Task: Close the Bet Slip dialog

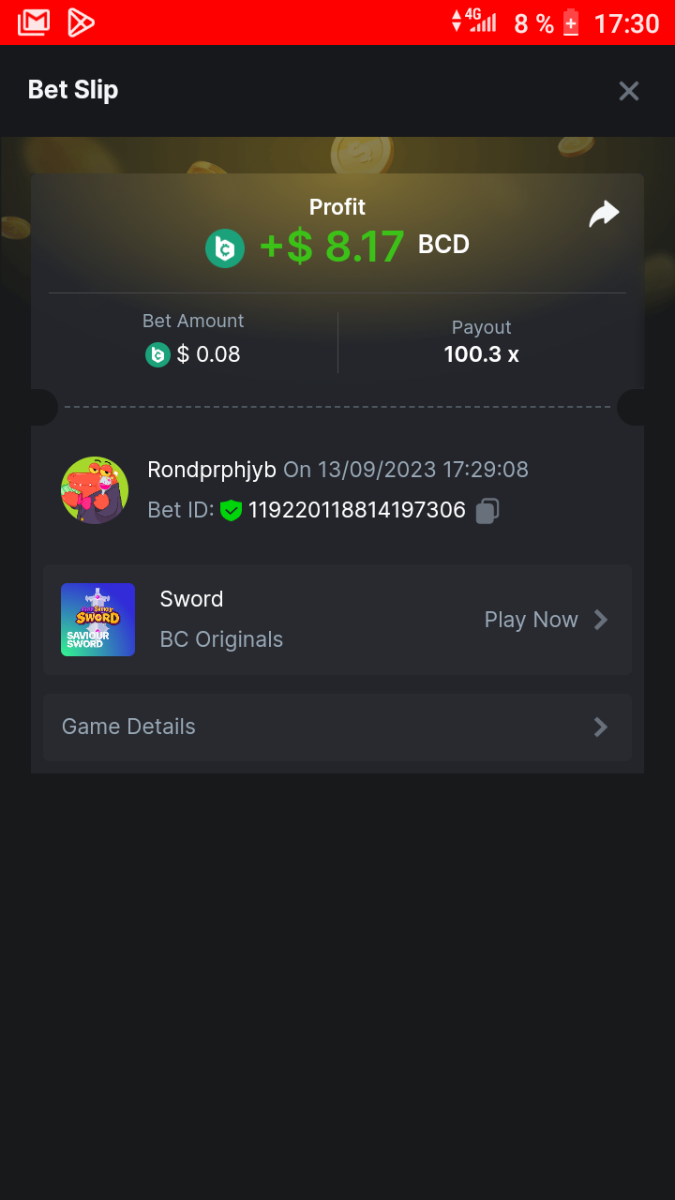Action: click(x=628, y=91)
